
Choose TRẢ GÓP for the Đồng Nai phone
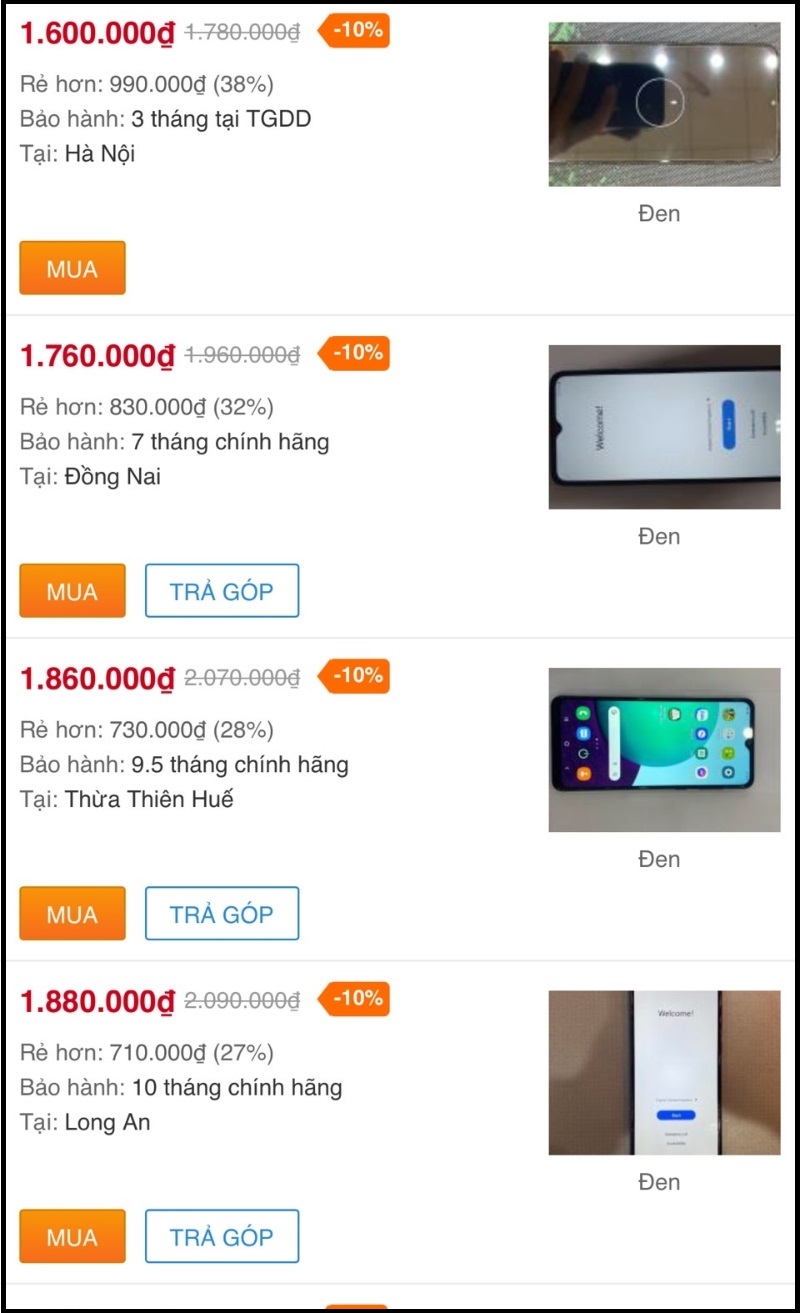[221, 591]
